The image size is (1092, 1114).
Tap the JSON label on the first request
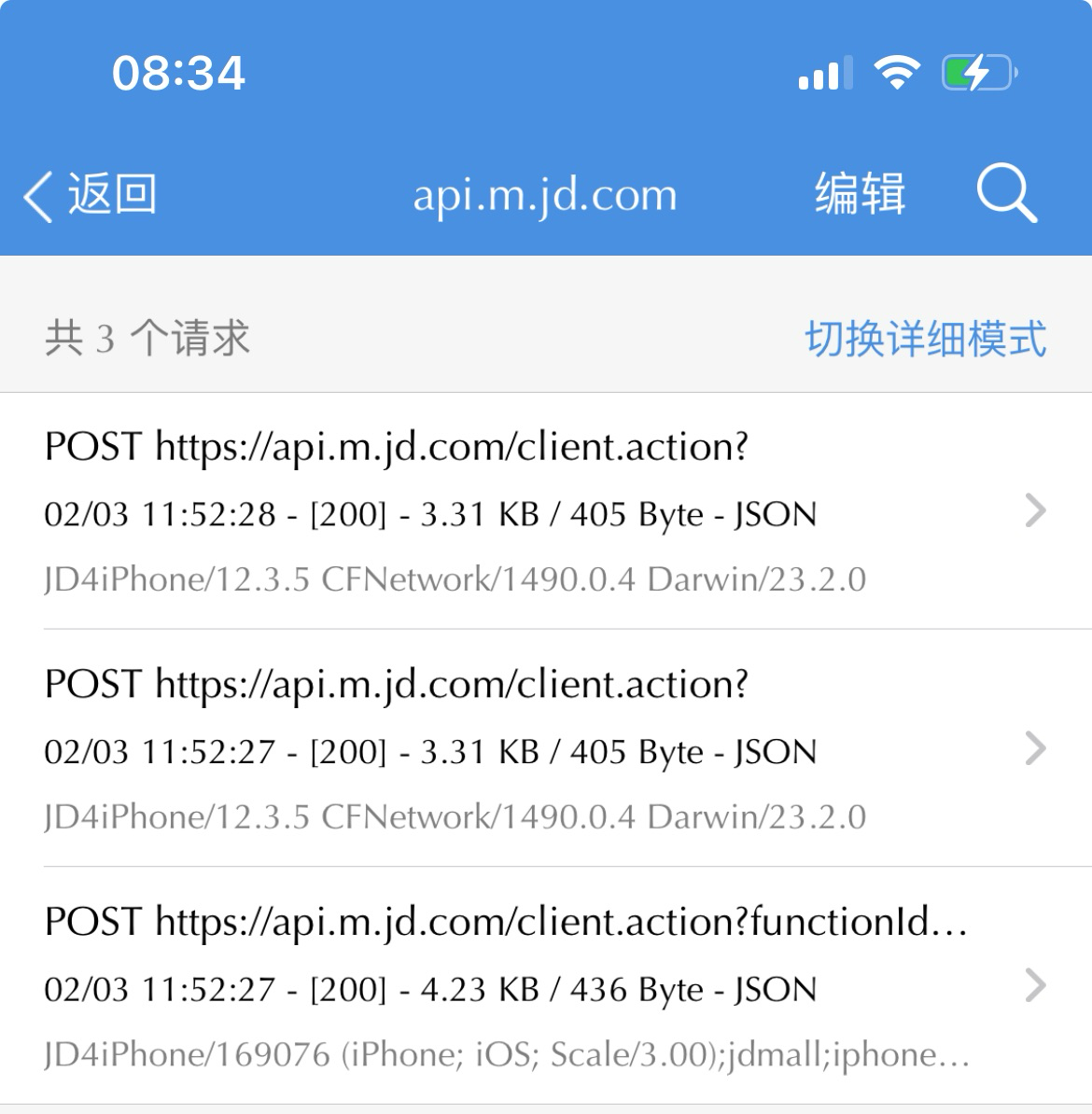click(775, 513)
